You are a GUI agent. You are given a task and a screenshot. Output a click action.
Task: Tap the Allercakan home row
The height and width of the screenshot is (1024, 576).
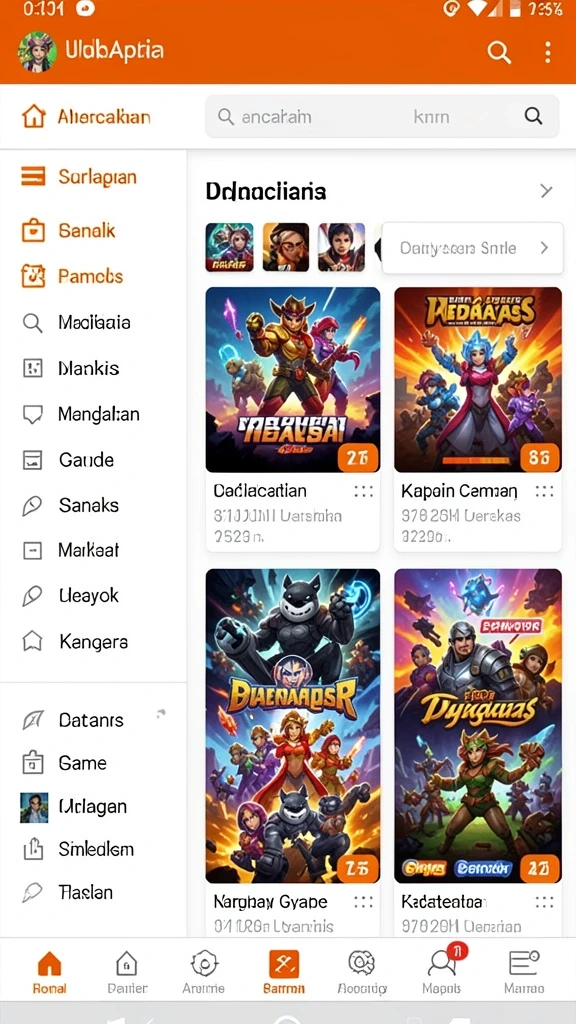(x=86, y=117)
